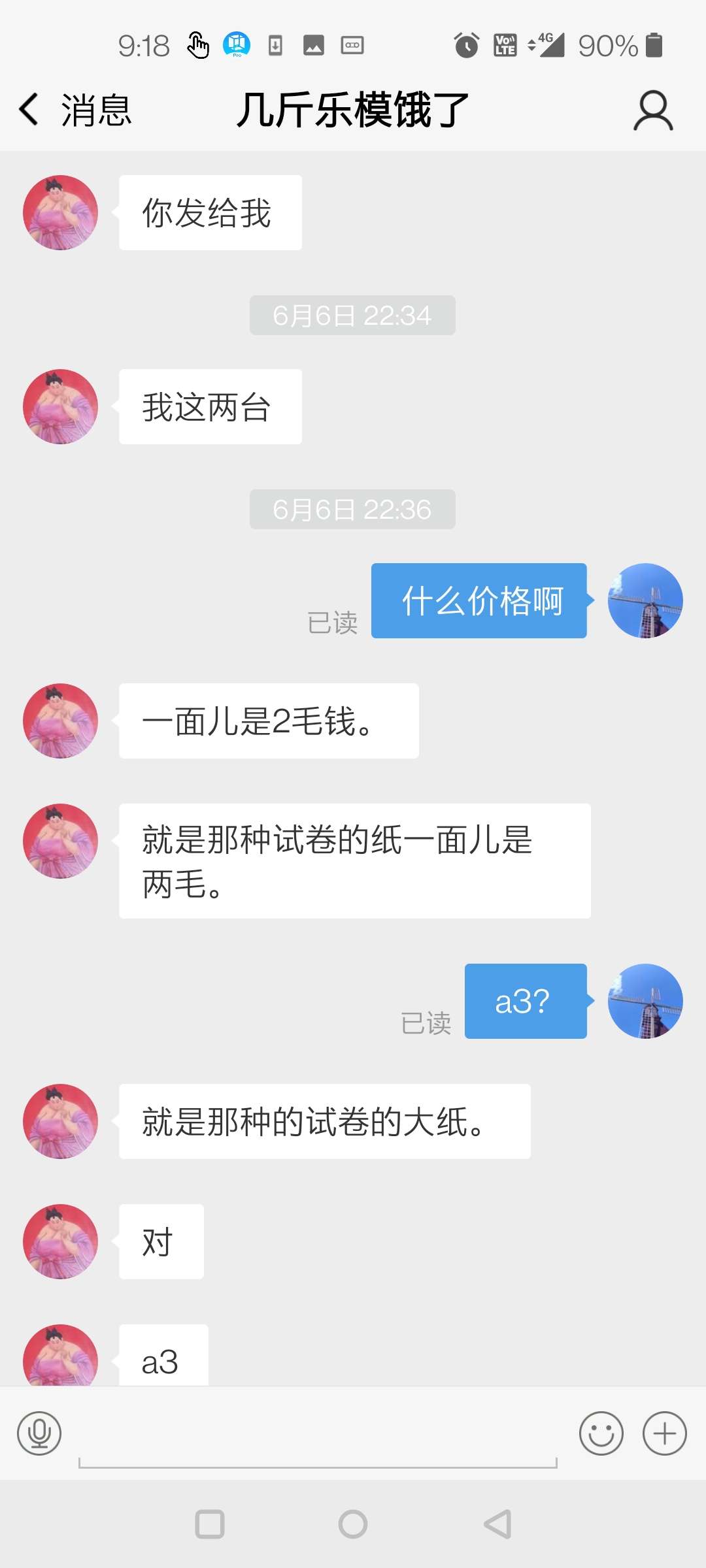The height and width of the screenshot is (1568, 706).
Task: Go back to the 消息 list
Action: coord(73,110)
